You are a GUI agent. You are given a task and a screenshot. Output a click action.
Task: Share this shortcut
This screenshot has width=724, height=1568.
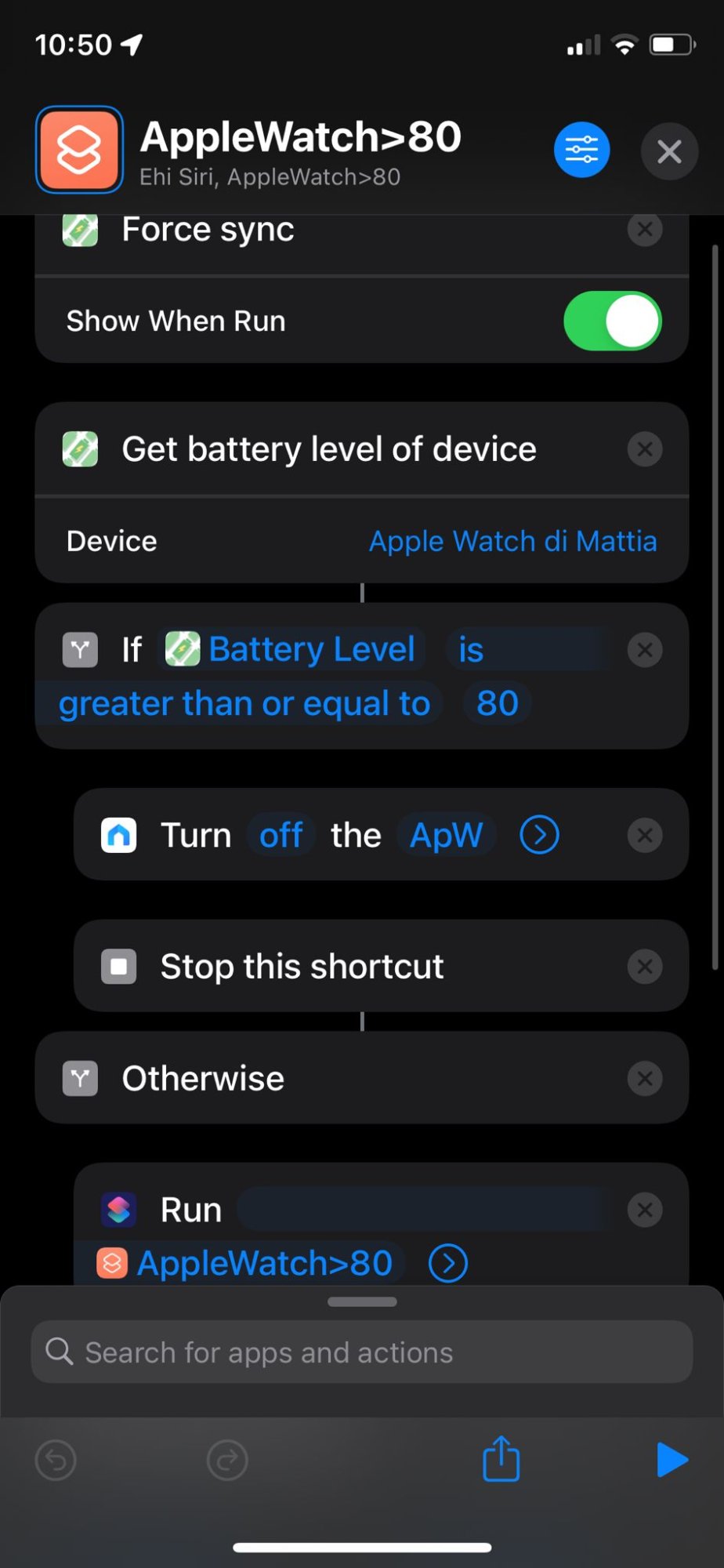pos(501,1459)
